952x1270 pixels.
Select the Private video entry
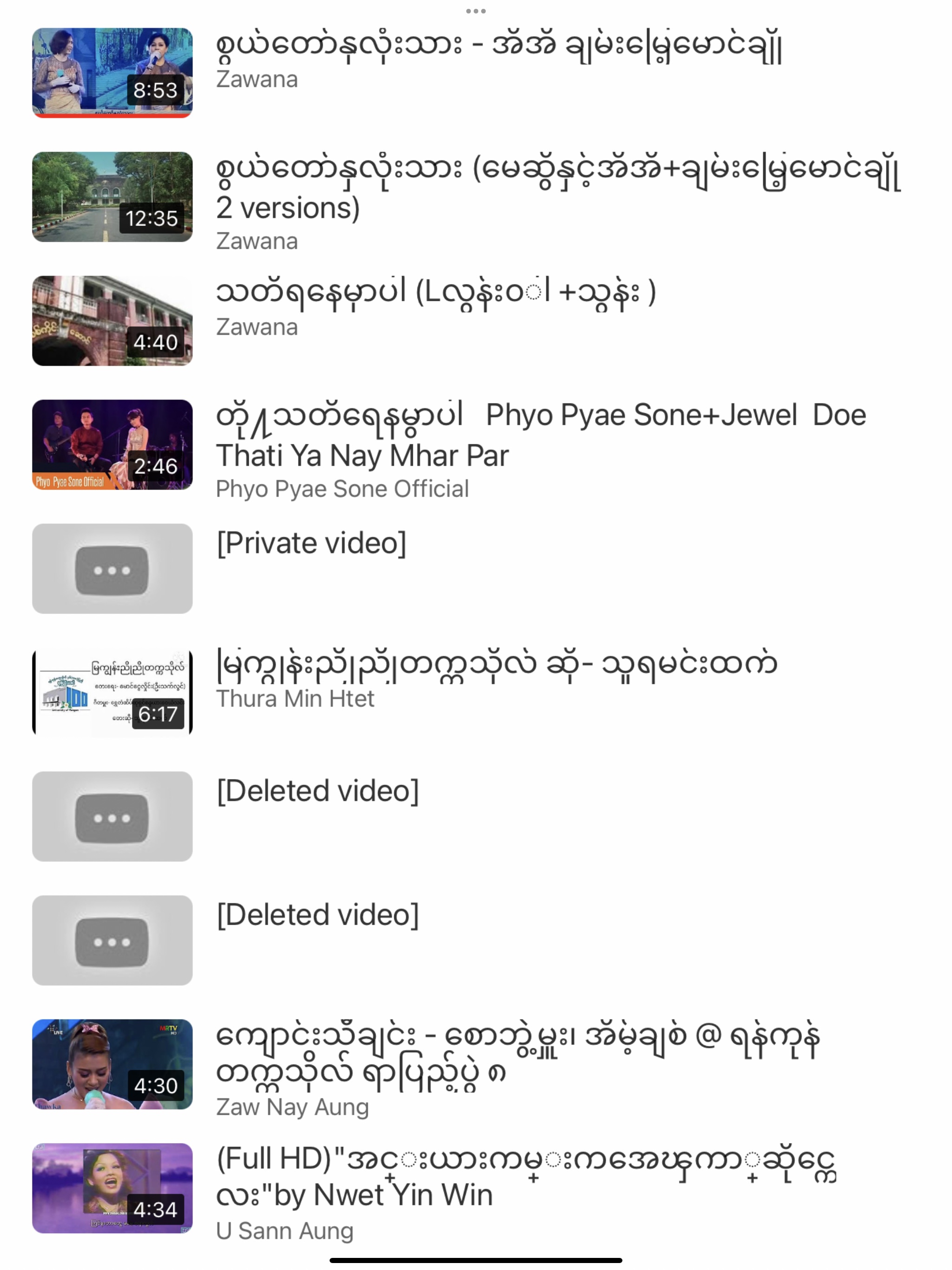(112, 569)
